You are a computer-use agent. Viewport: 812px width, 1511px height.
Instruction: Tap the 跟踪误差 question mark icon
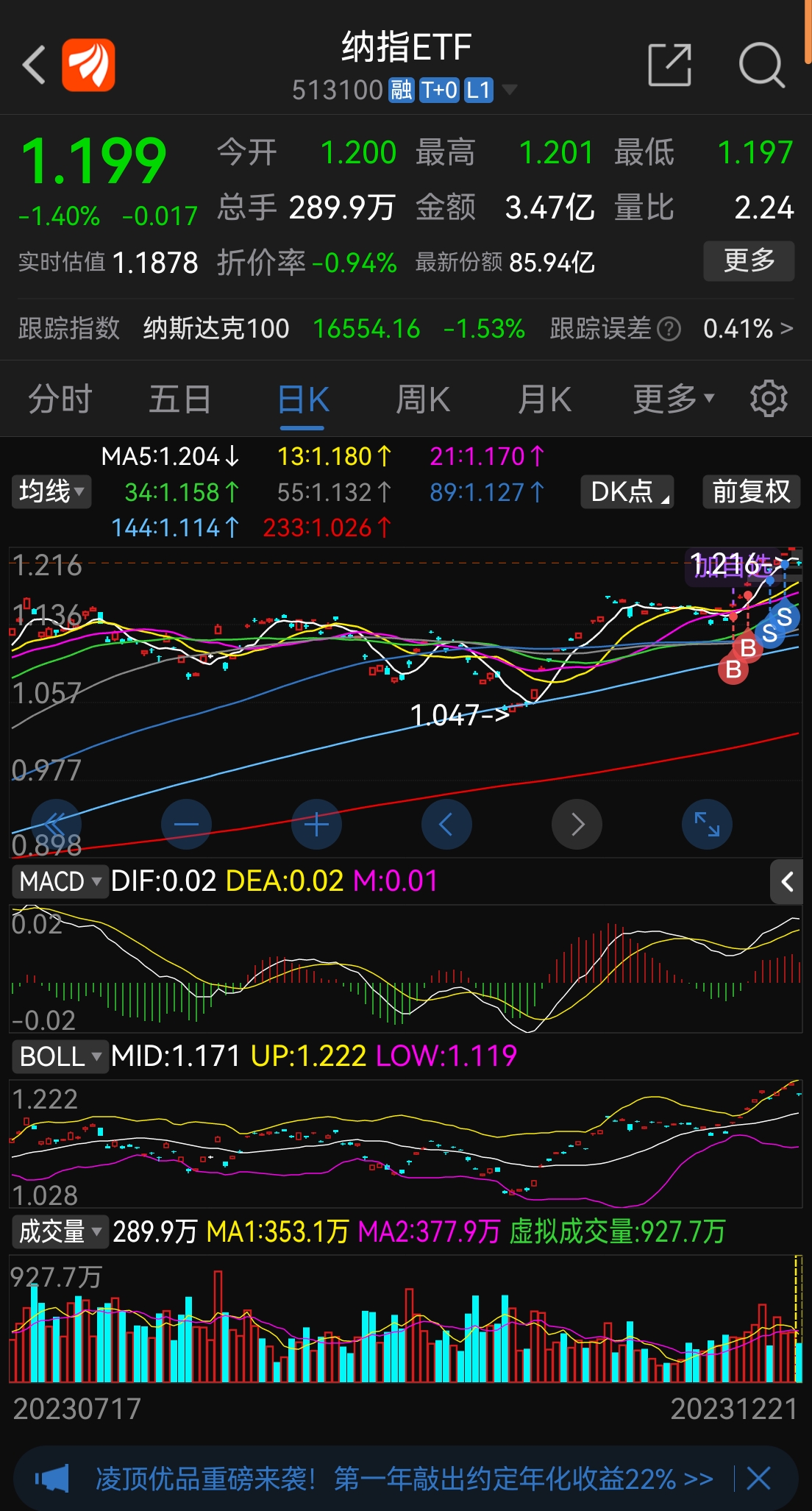pyautogui.click(x=668, y=329)
